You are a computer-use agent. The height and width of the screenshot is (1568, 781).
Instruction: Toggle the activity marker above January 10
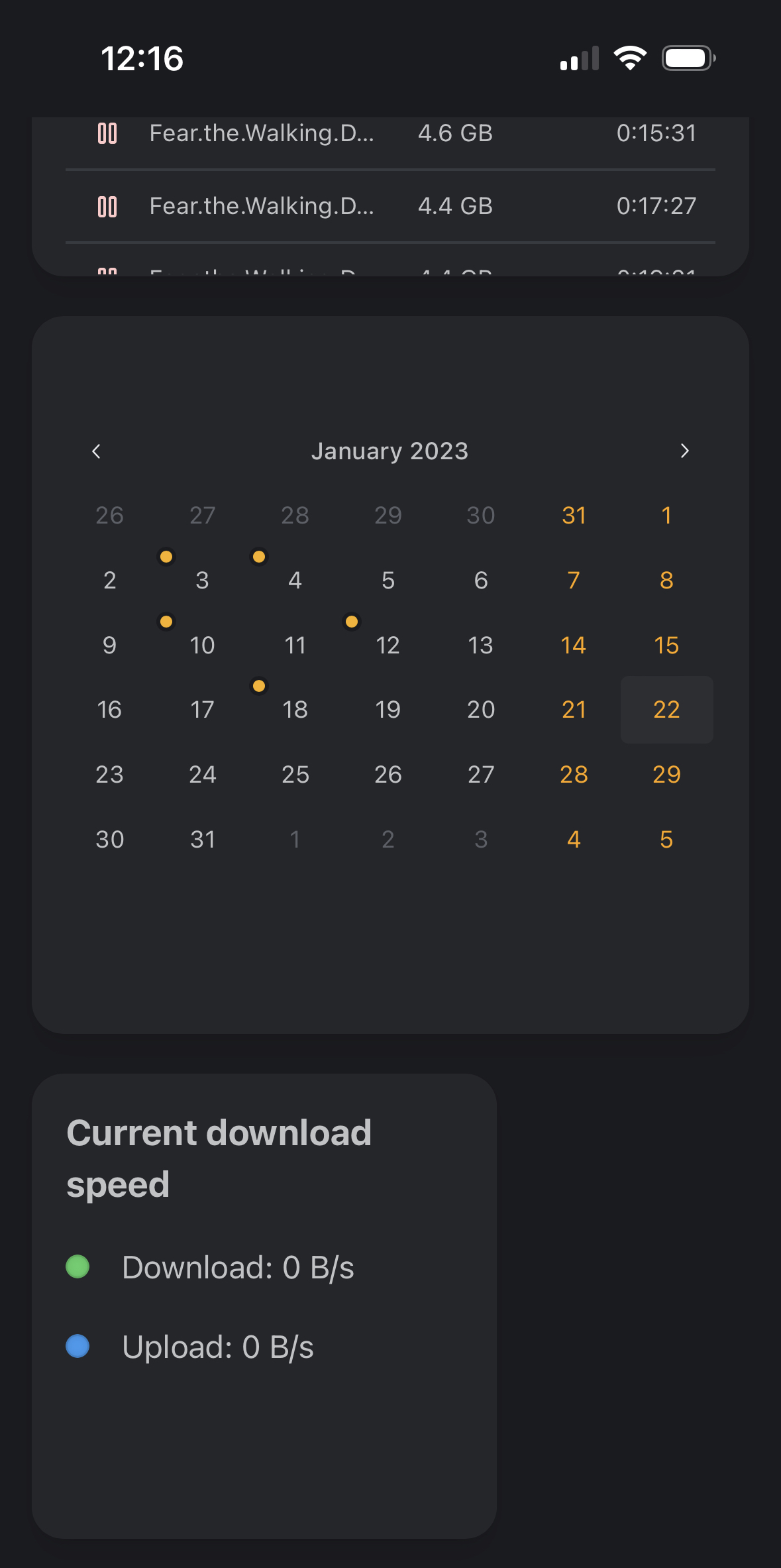tap(166, 622)
